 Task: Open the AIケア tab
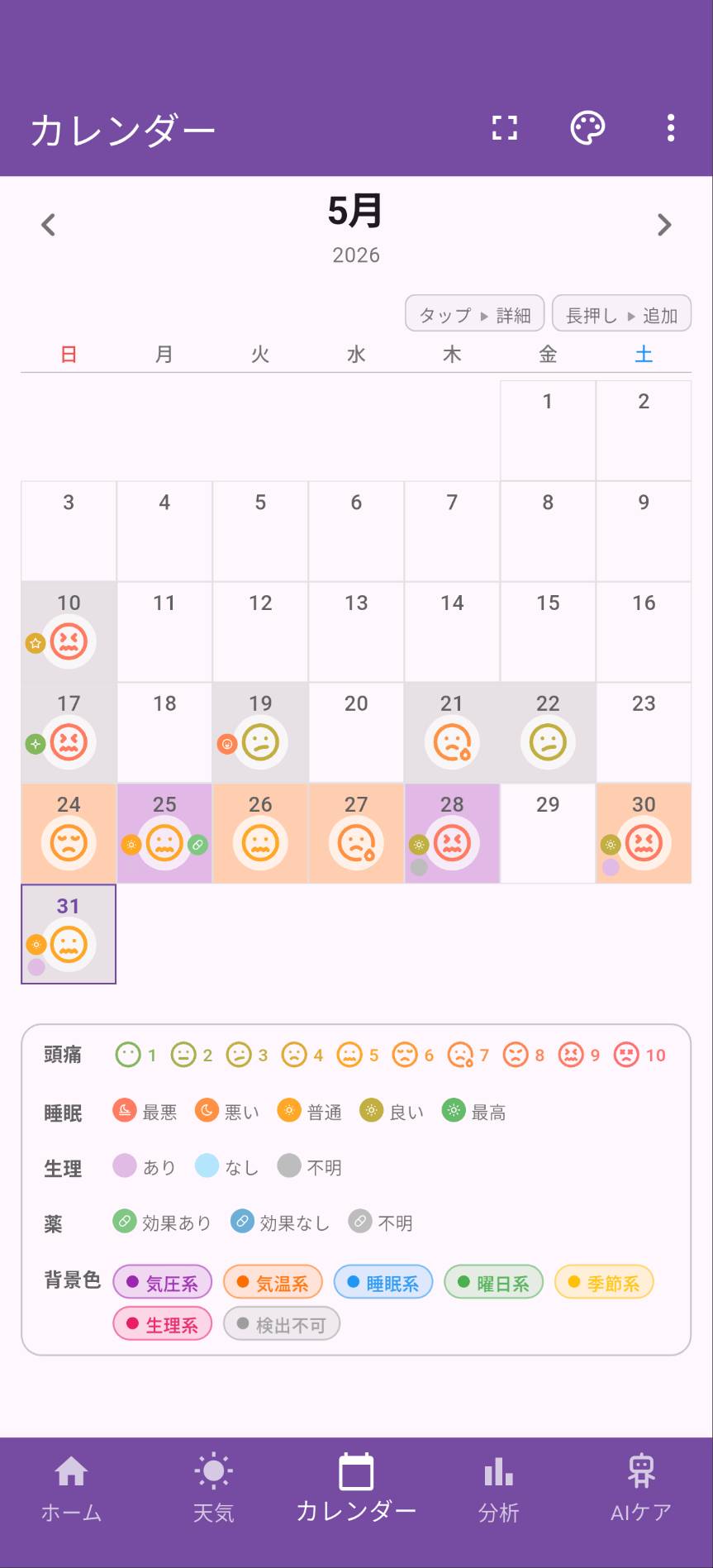tap(641, 1491)
